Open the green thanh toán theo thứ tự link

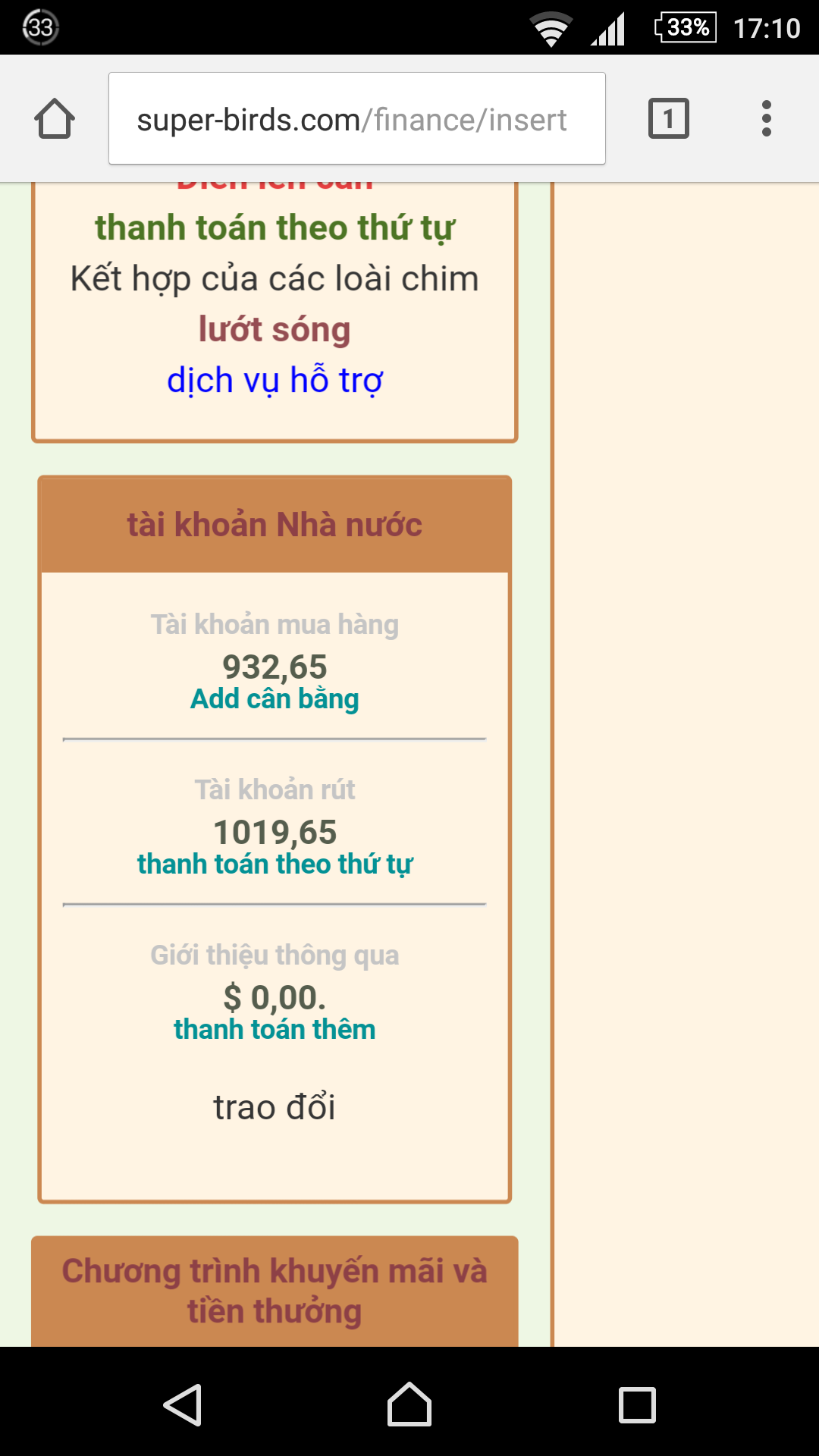(275, 227)
